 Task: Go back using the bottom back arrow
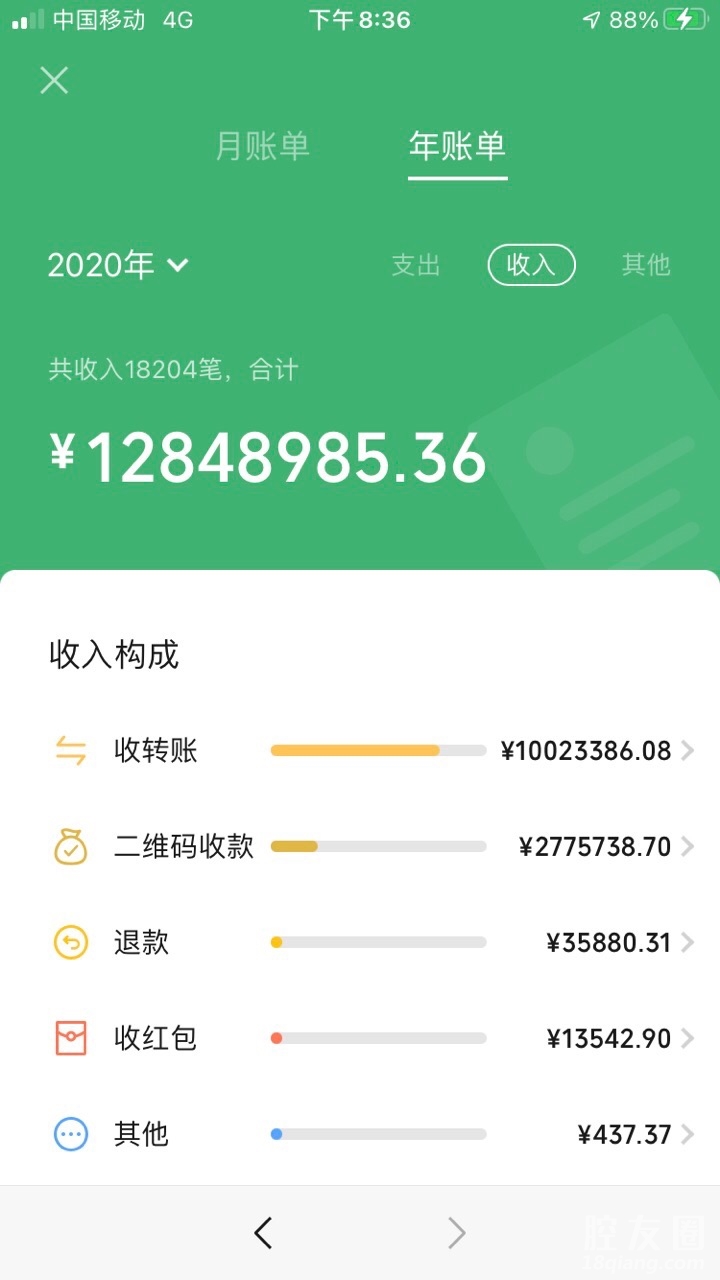click(x=263, y=1233)
